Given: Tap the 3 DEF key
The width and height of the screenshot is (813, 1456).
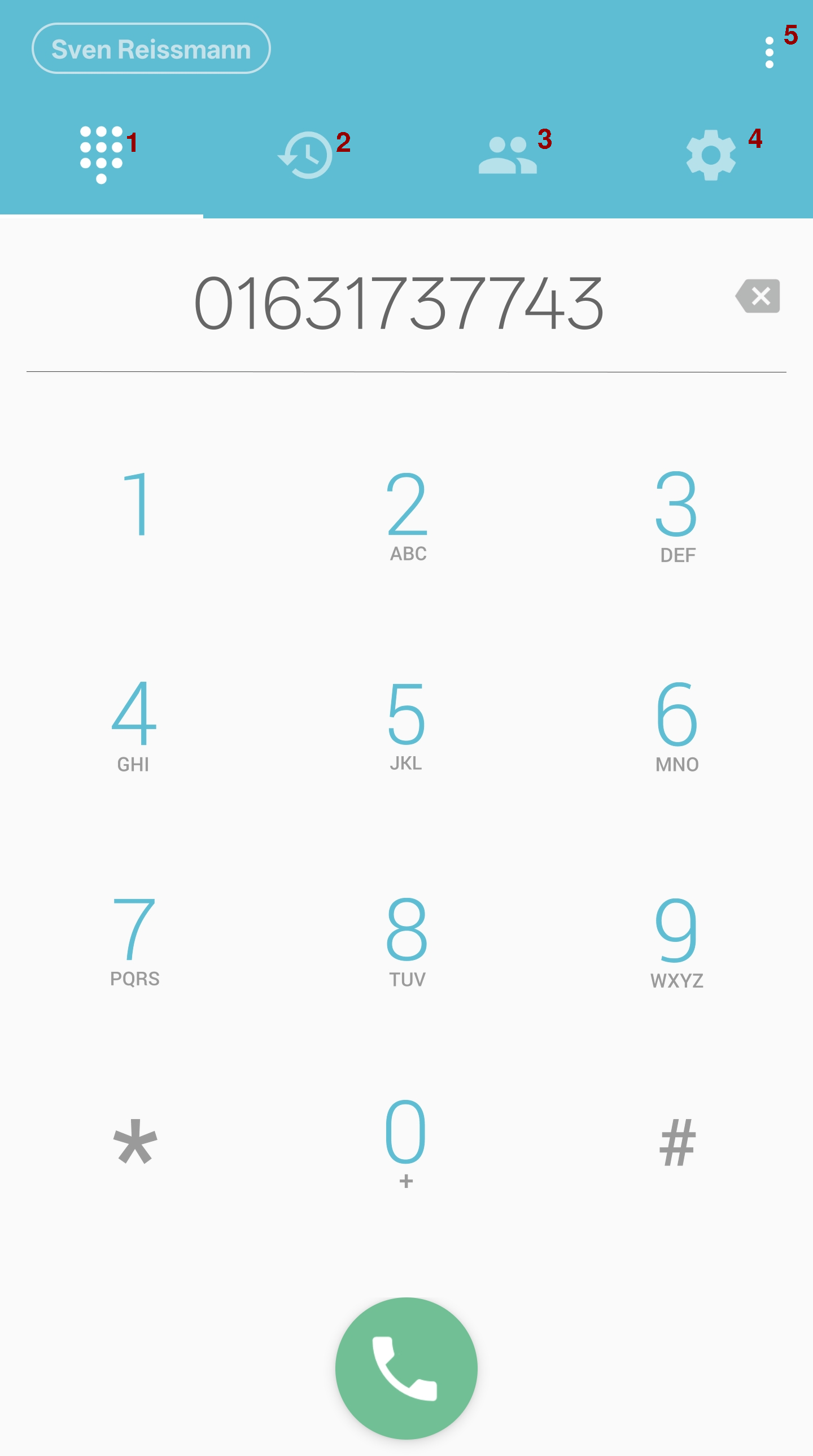Looking at the screenshot, I should [x=677, y=515].
